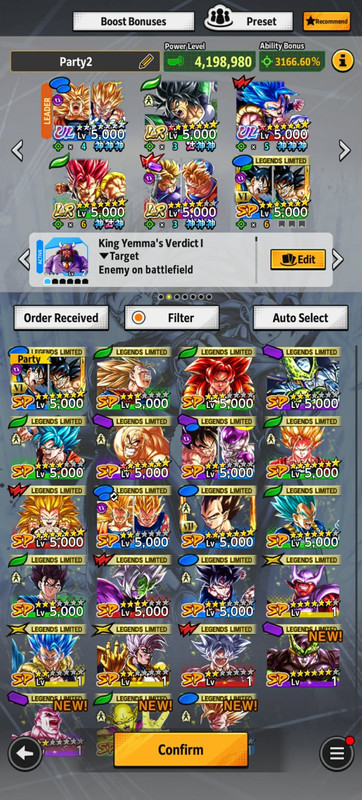This screenshot has height=800, width=362.
Task: Edit the Party2 name with the pencil icon
Action: click(146, 62)
